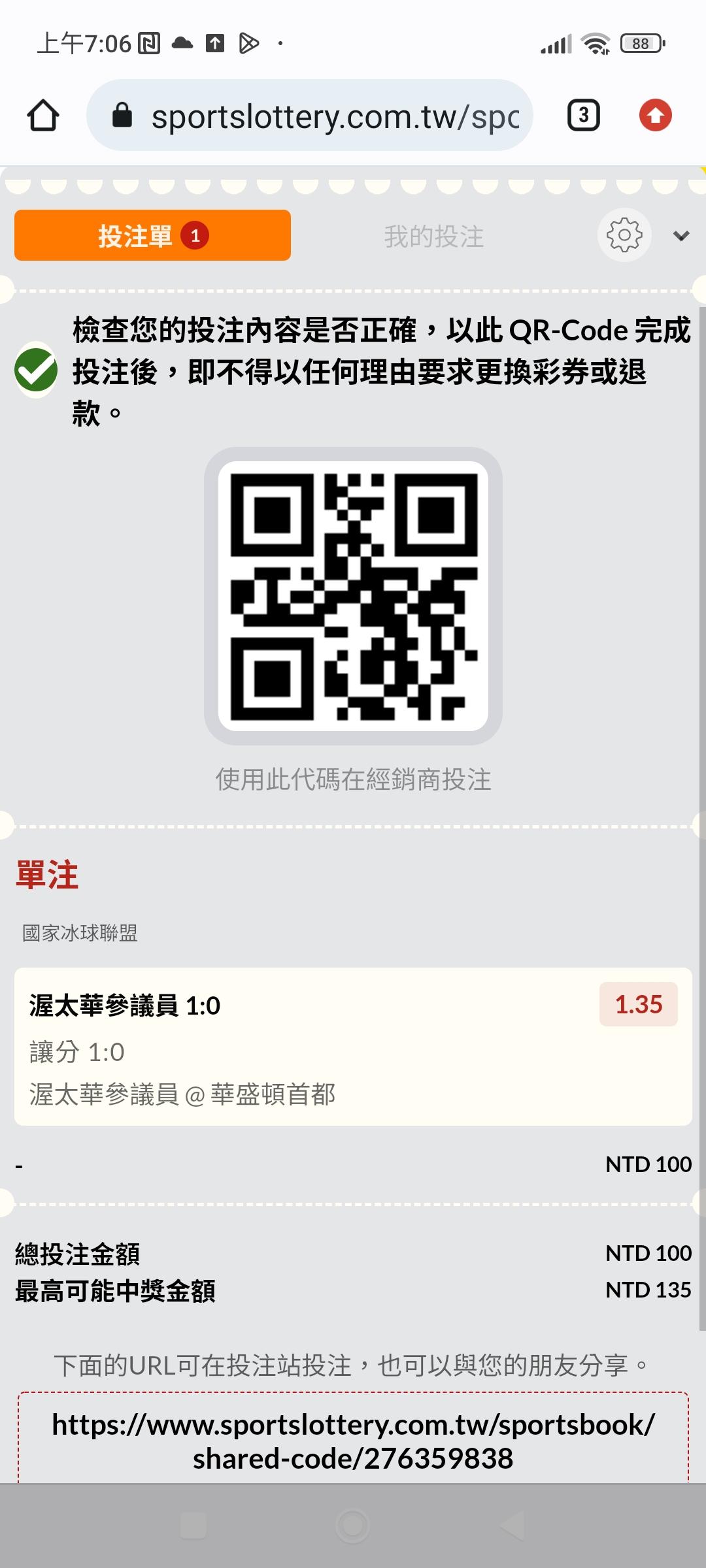Switch to the 投注單 tab
Screen dimensions: 706x1568
(152, 236)
